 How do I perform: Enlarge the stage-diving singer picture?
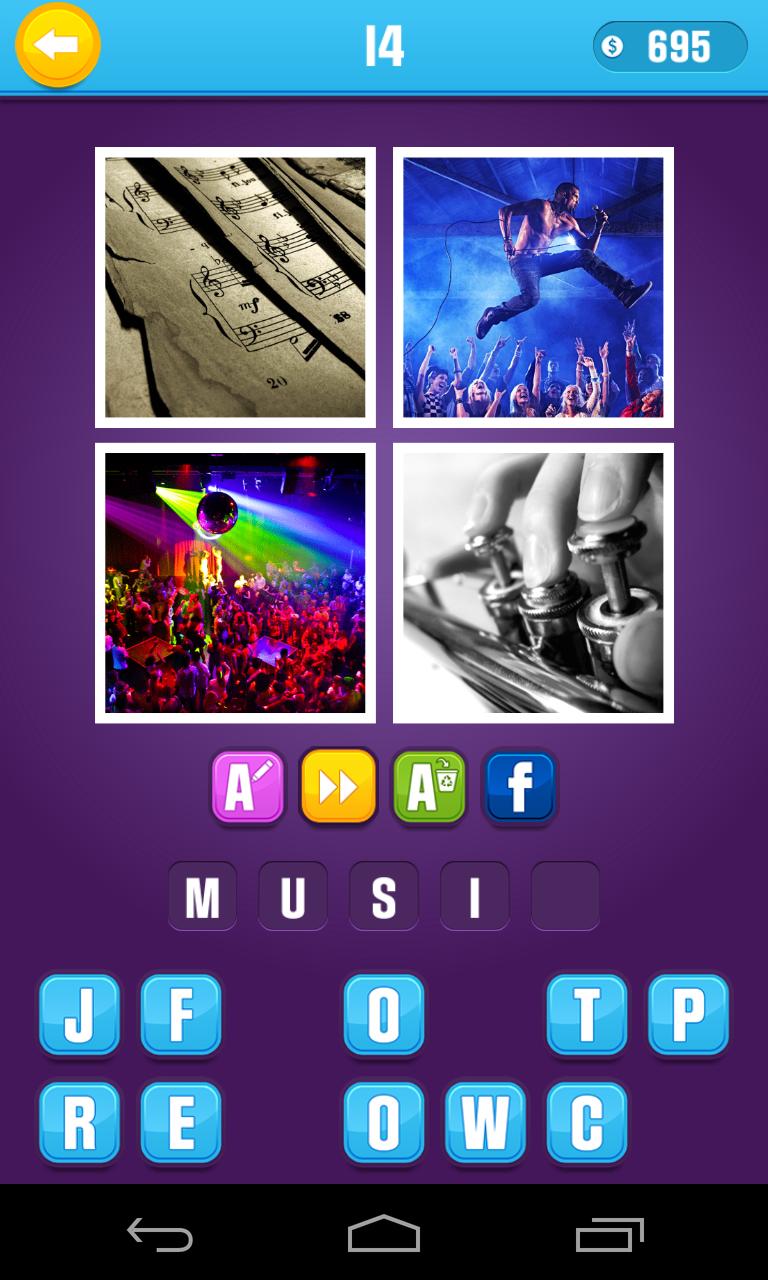pos(533,287)
